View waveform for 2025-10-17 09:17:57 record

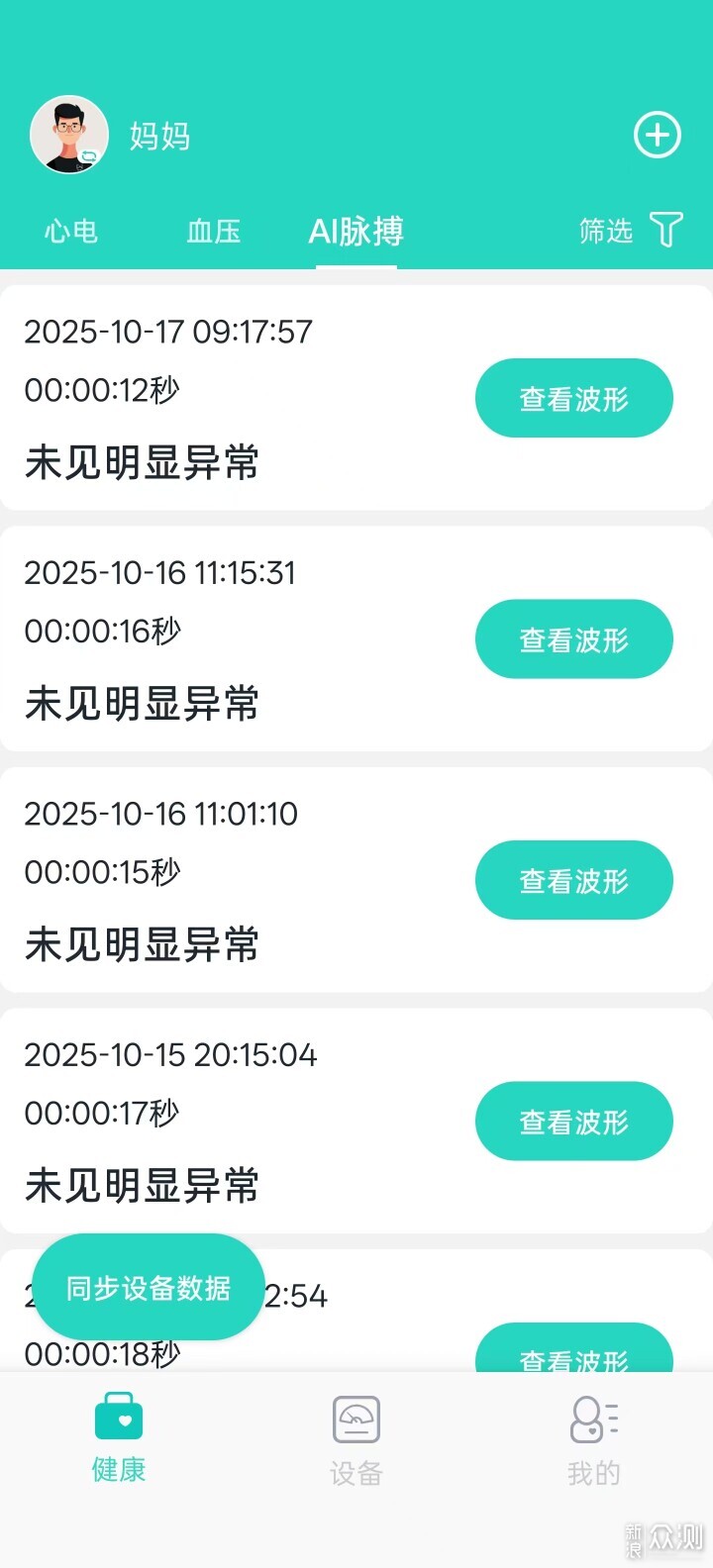(x=574, y=398)
